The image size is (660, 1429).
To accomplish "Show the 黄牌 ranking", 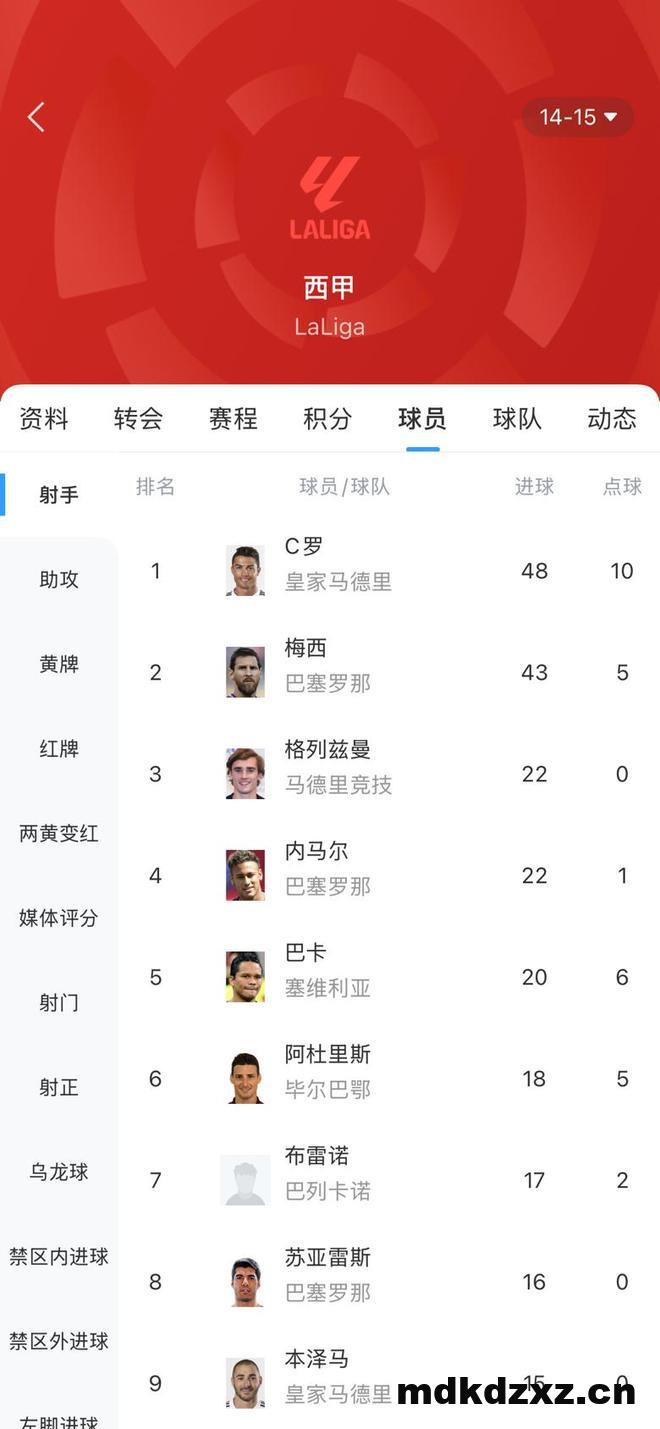I will [59, 664].
